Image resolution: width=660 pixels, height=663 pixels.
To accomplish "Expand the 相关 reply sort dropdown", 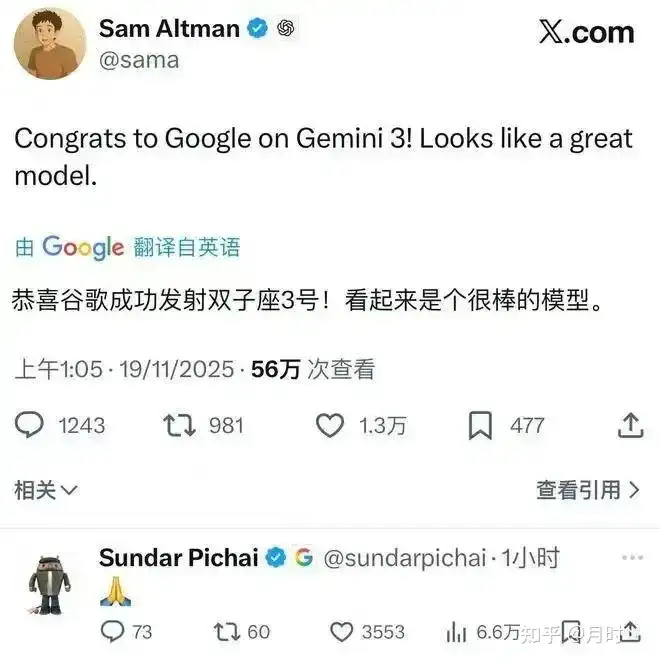I will tap(46, 490).
